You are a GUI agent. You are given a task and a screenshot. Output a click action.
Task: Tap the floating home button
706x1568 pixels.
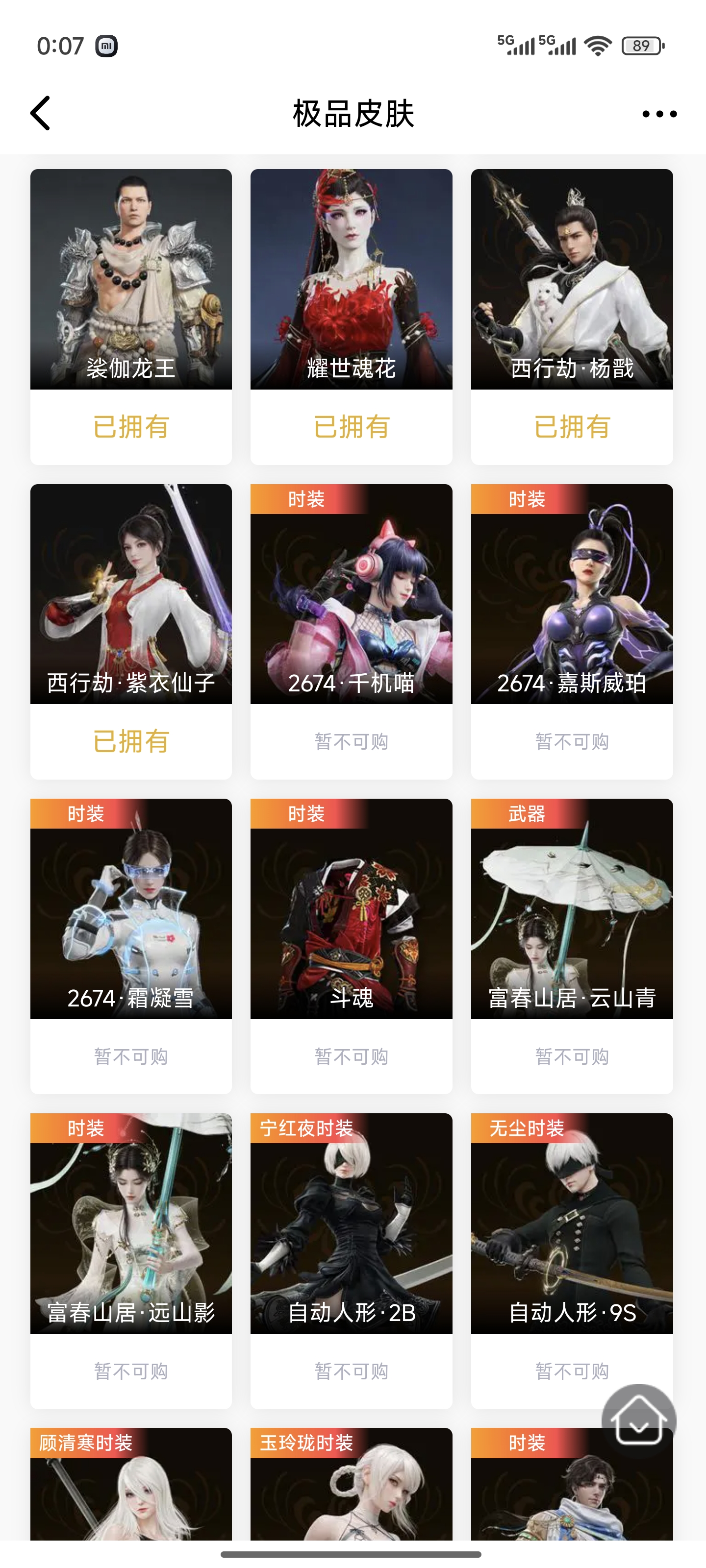[638, 1420]
